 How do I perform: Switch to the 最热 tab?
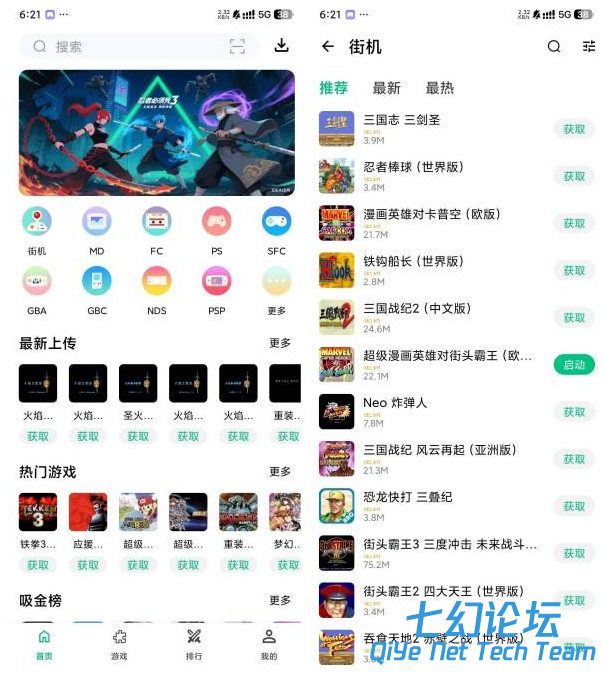pos(439,88)
